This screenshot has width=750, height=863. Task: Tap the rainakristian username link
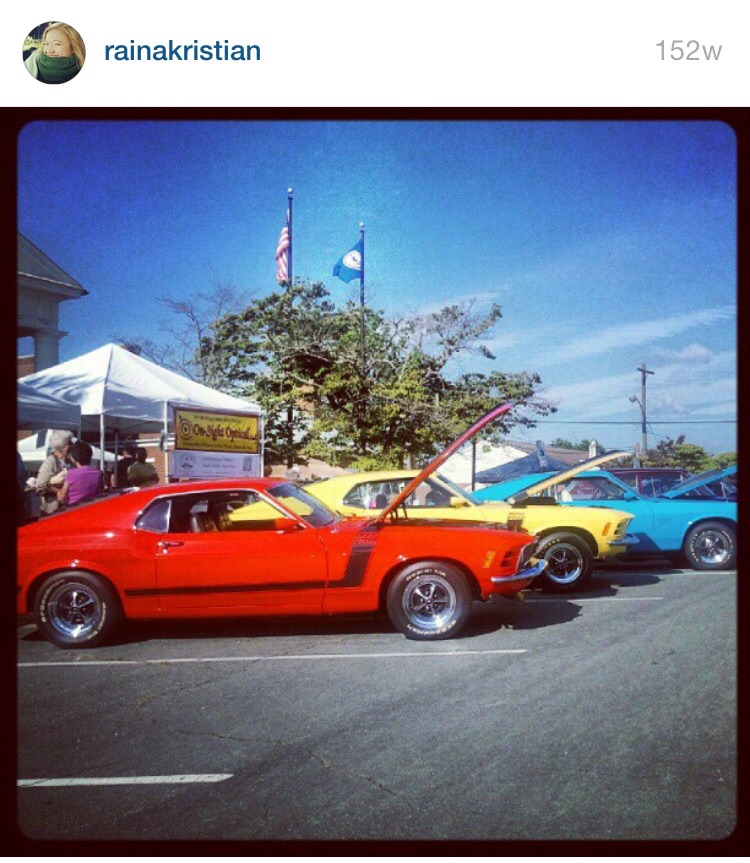click(x=182, y=51)
